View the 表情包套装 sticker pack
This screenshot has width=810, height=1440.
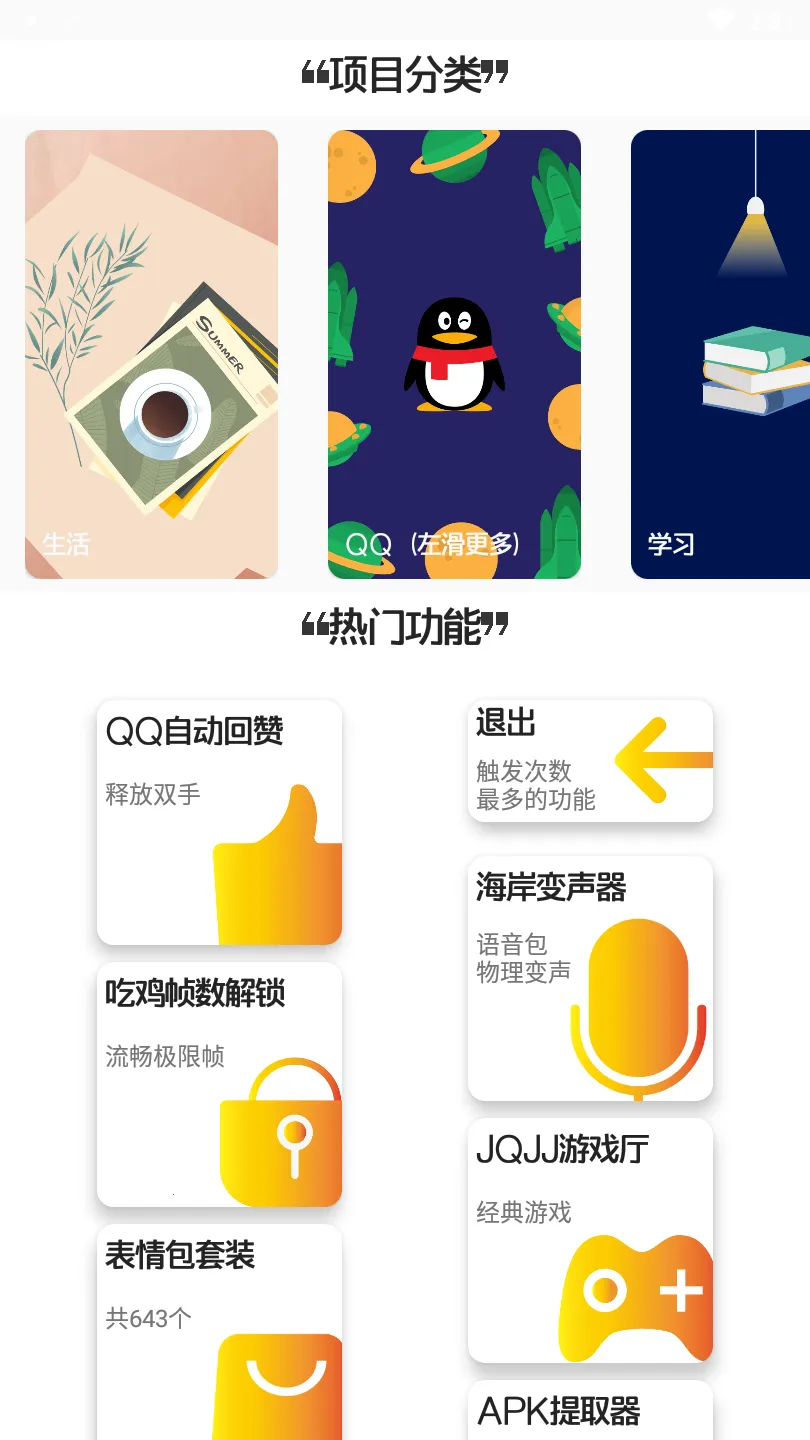tap(219, 1332)
